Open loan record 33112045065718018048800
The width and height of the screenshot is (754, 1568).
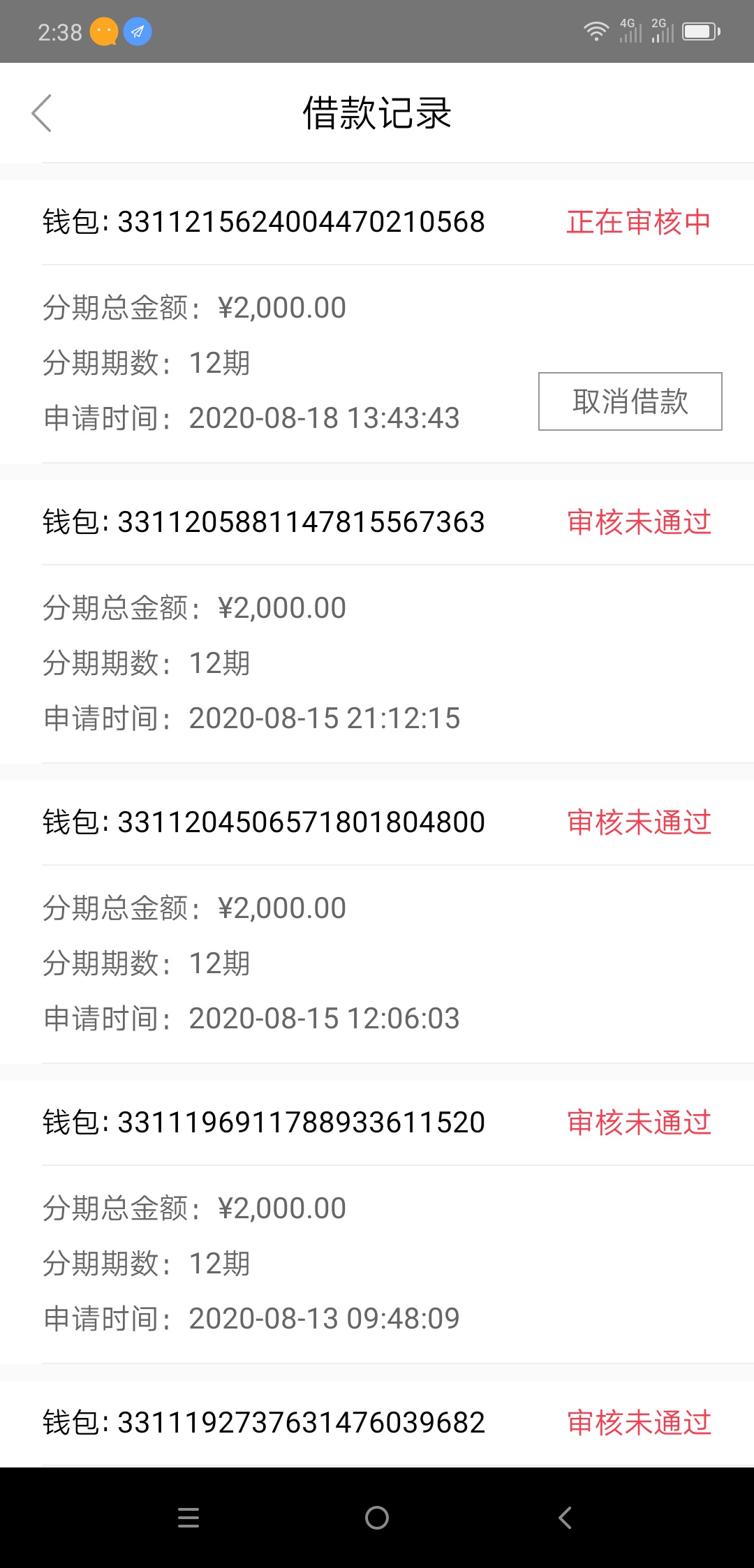click(x=377, y=922)
